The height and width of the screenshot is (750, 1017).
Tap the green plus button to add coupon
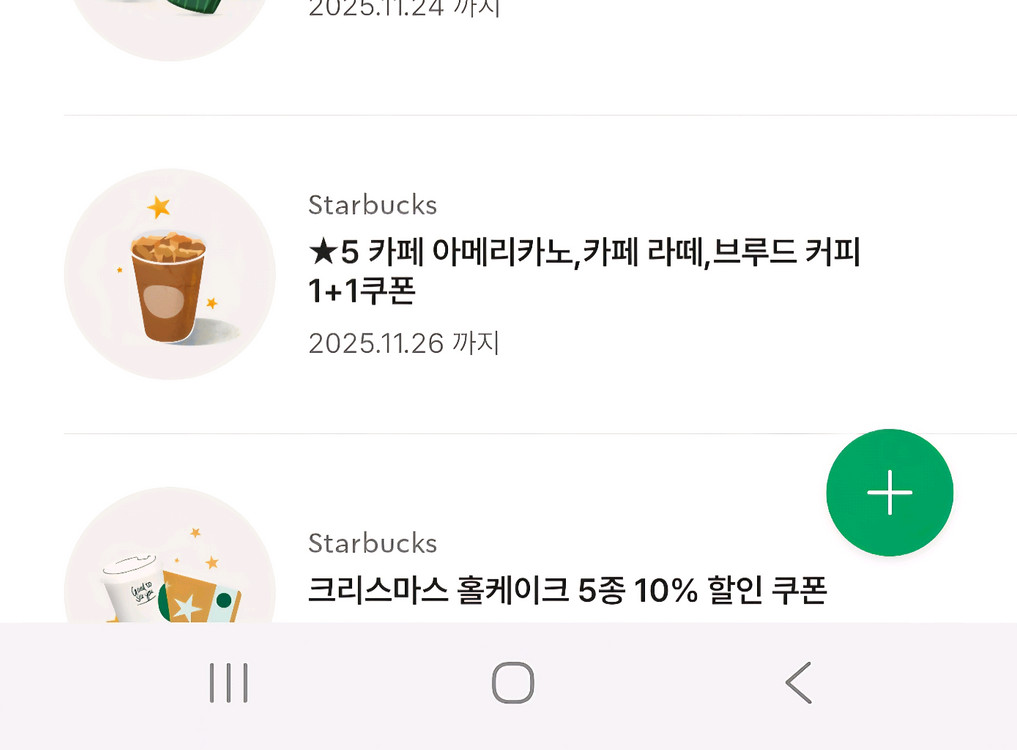pos(889,492)
